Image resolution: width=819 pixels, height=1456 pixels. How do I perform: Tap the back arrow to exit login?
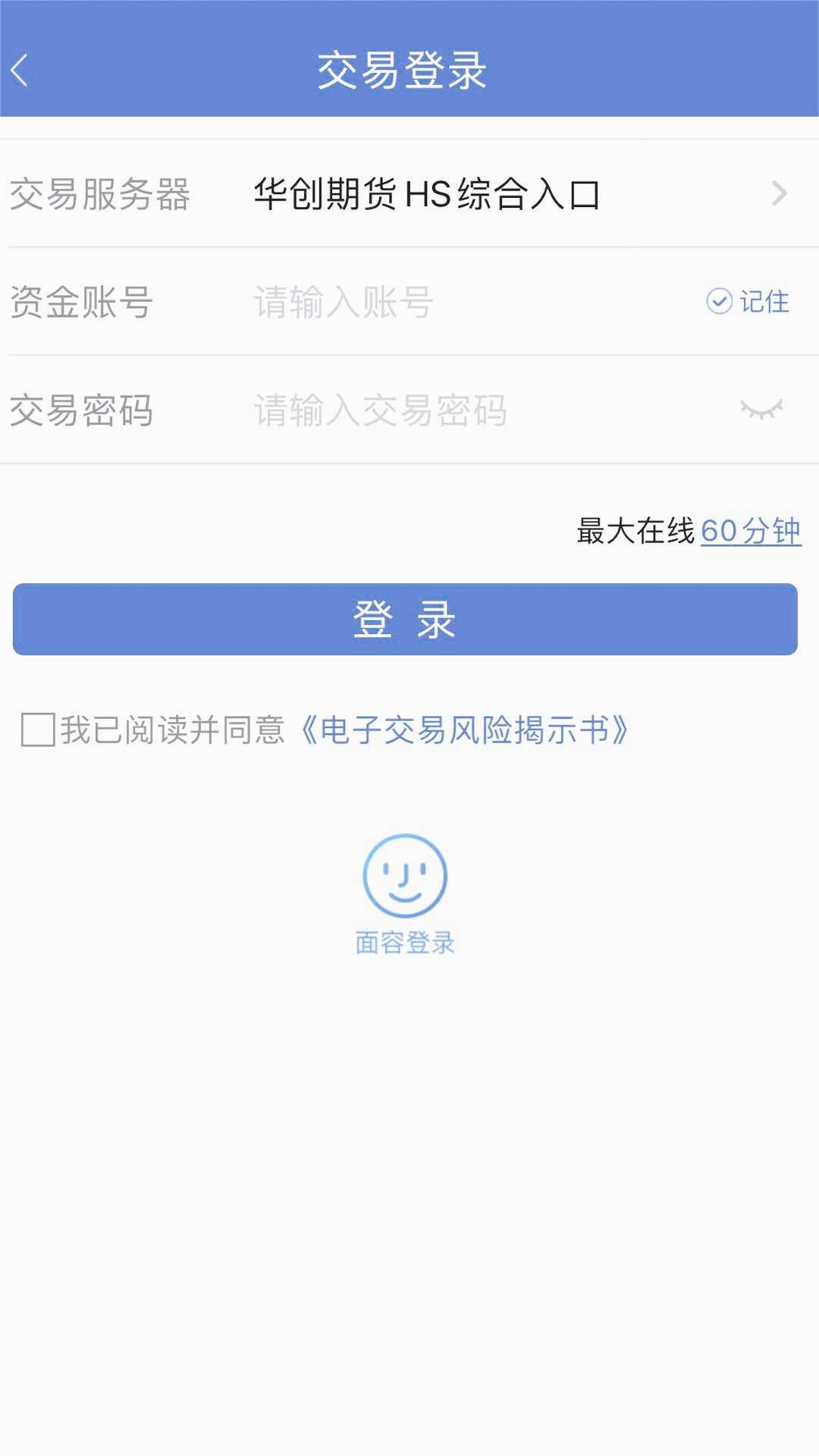23,71
